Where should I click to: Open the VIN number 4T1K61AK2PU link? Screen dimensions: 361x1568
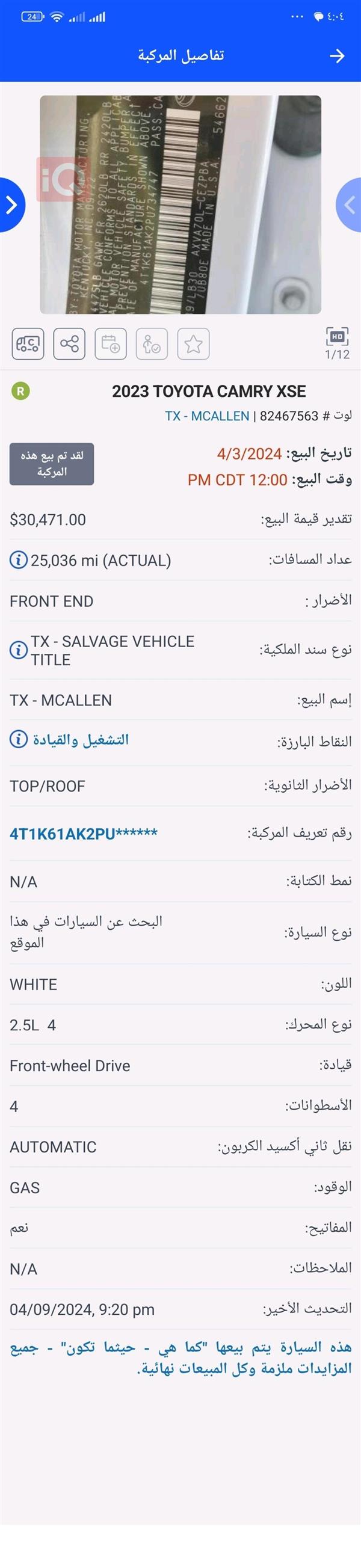(x=84, y=833)
